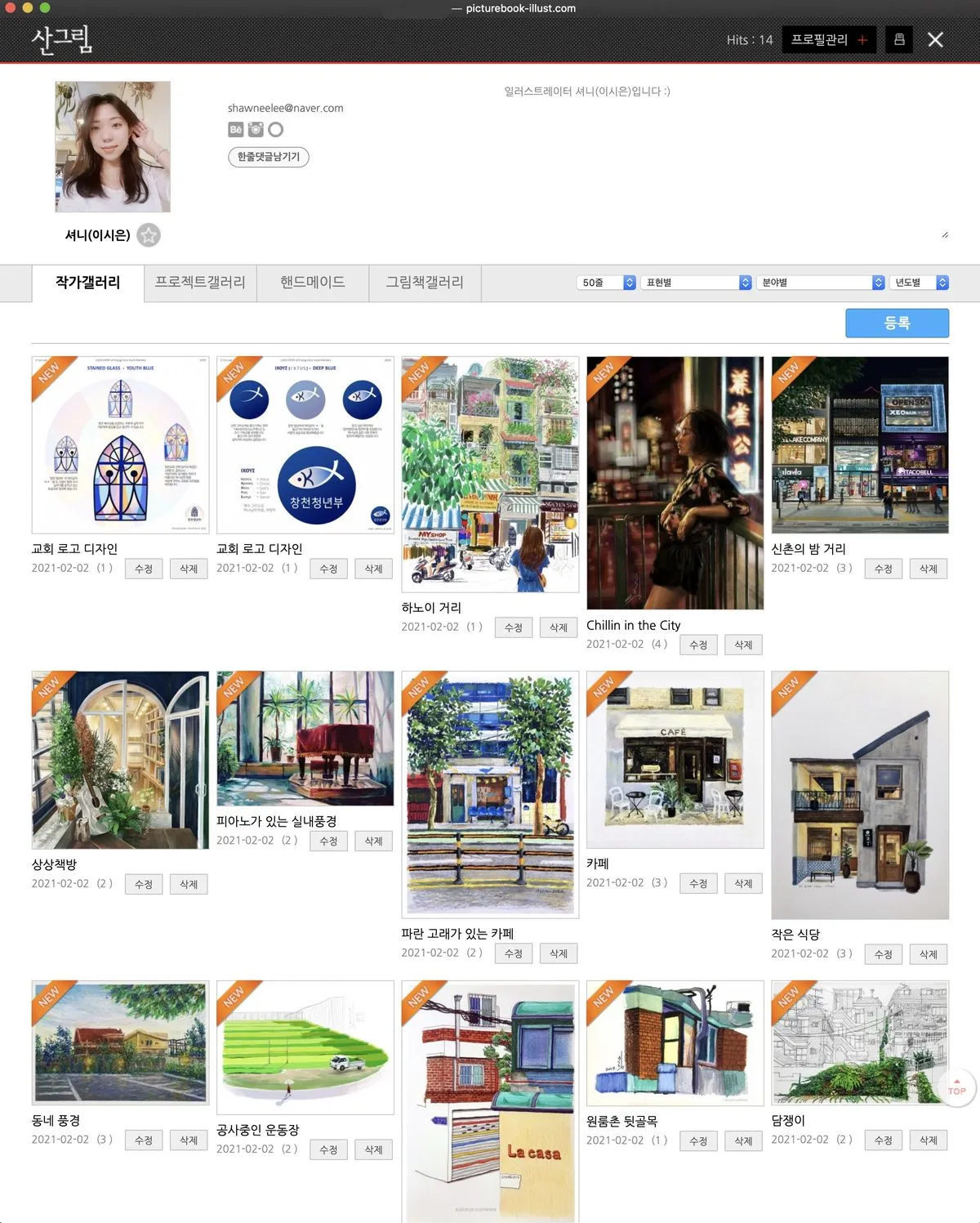The height and width of the screenshot is (1223, 980).
Task: Click the NEW ribbon on 담쟁이 artwork
Action: pyautogui.click(x=788, y=999)
